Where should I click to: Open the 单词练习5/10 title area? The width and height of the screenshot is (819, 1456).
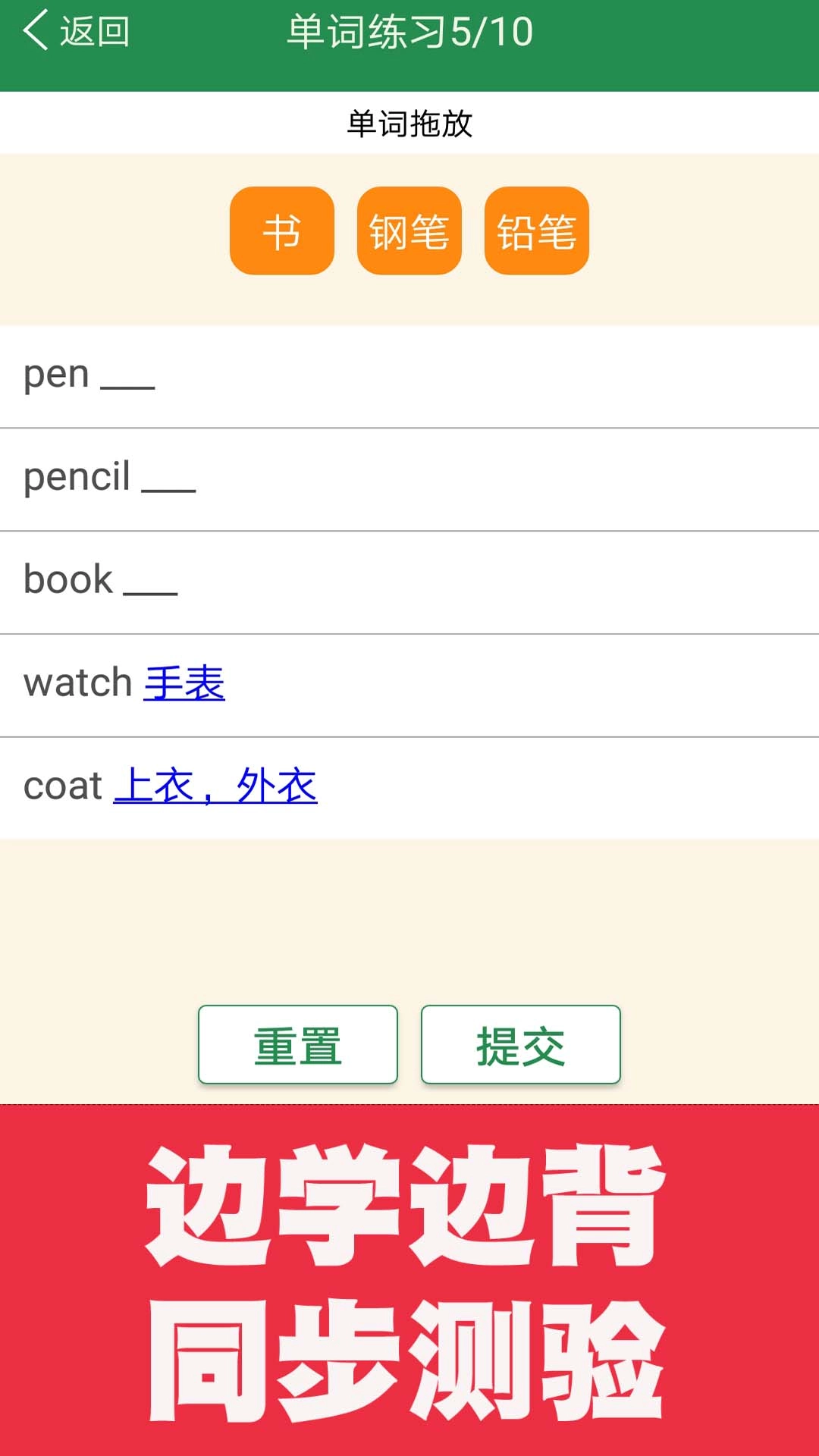pyautogui.click(x=409, y=30)
